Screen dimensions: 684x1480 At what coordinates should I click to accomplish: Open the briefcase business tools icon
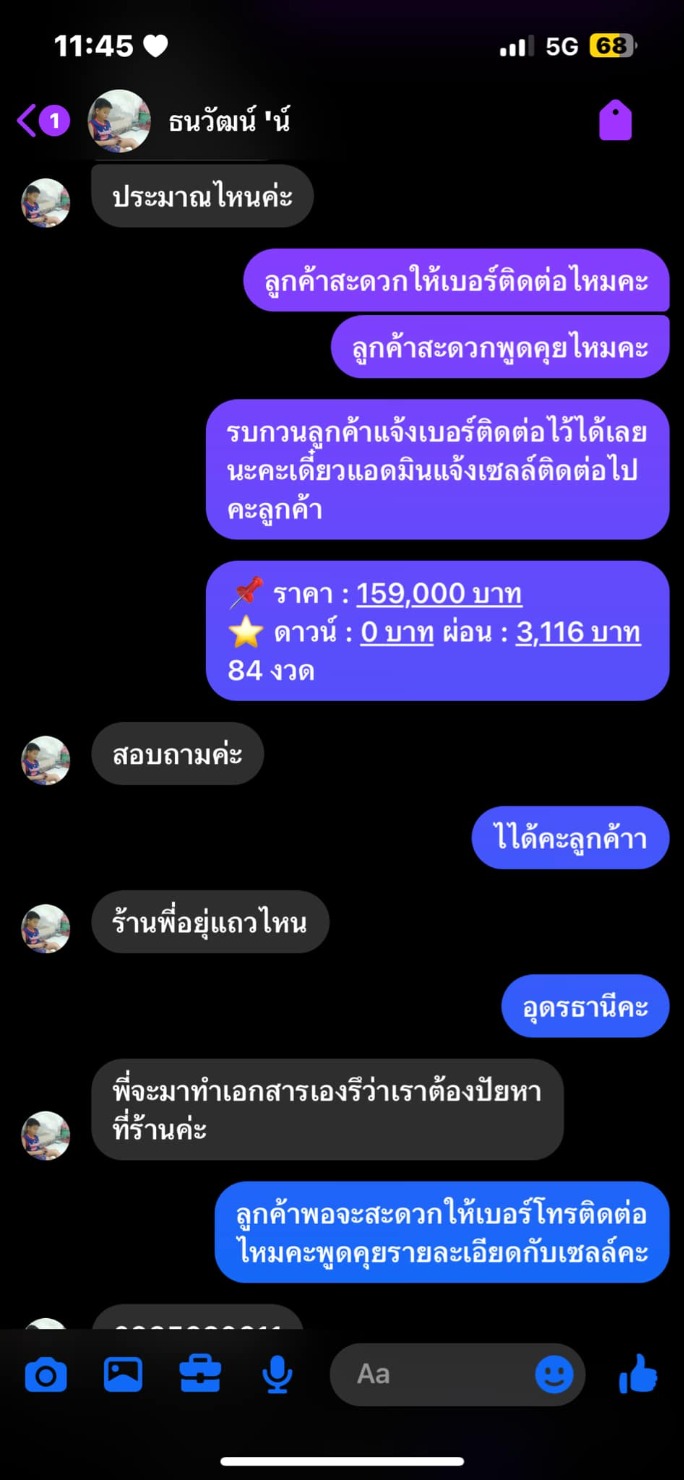click(x=200, y=1375)
